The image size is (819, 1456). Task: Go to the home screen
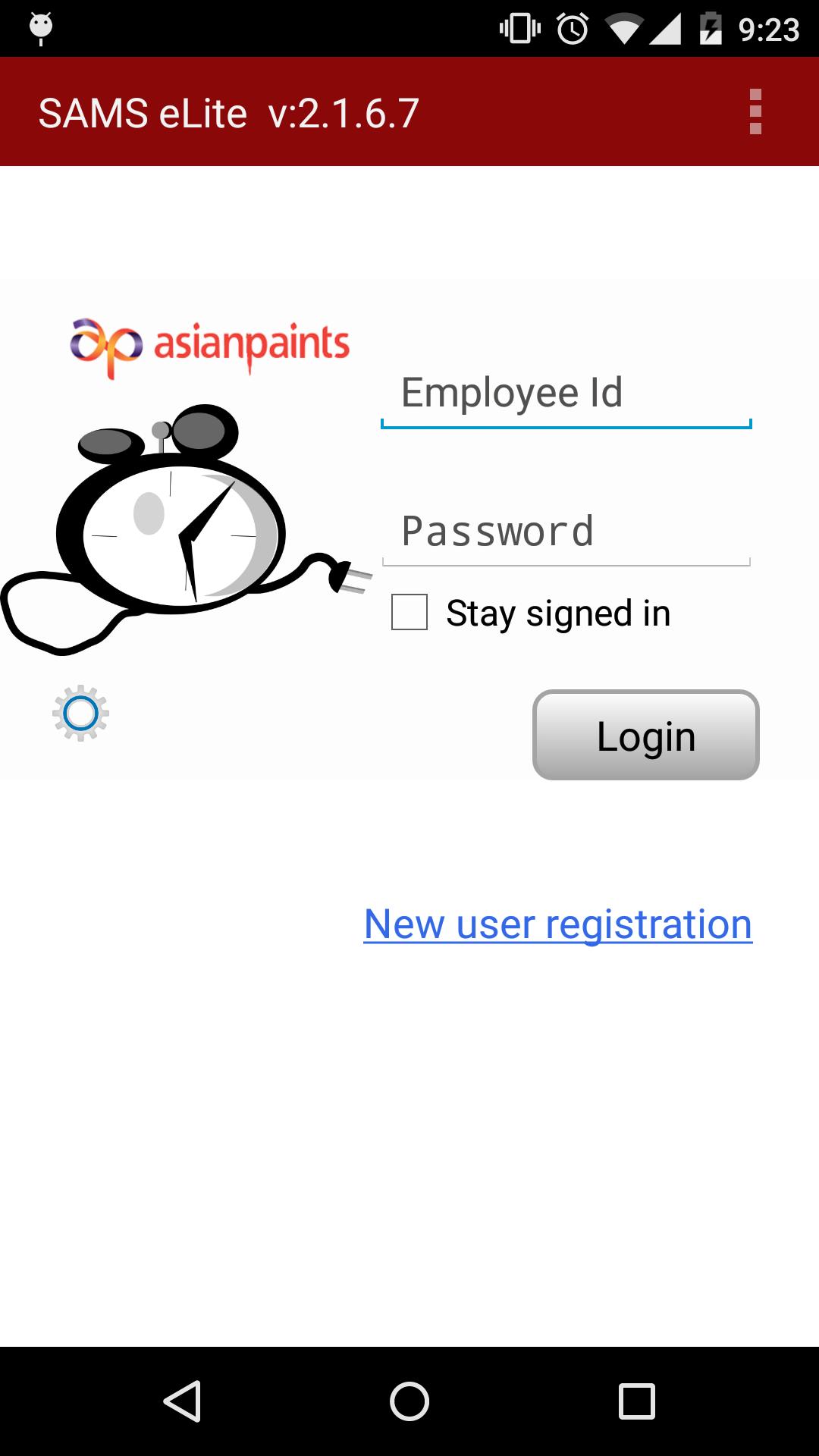coord(409,1401)
